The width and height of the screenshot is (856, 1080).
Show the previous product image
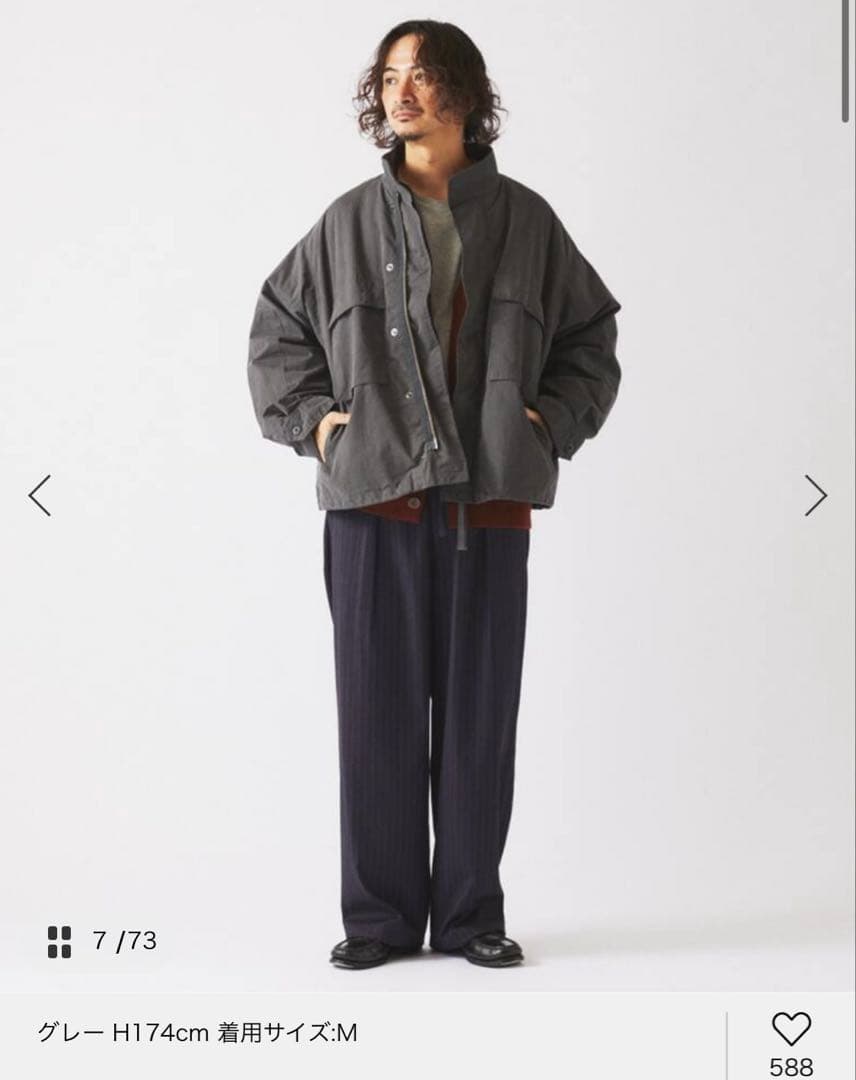point(39,495)
